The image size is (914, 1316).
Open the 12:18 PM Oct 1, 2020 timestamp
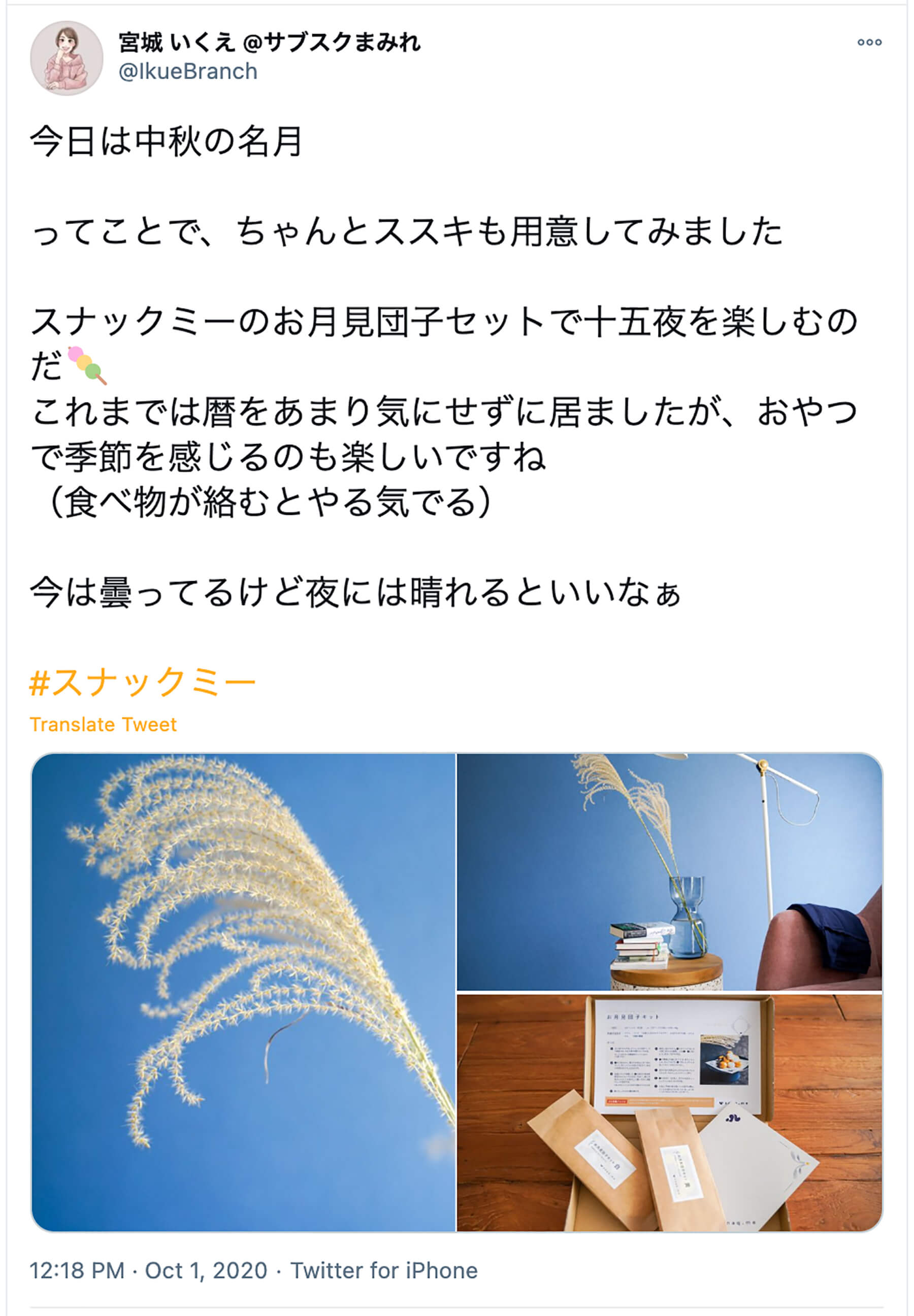[x=148, y=1271]
